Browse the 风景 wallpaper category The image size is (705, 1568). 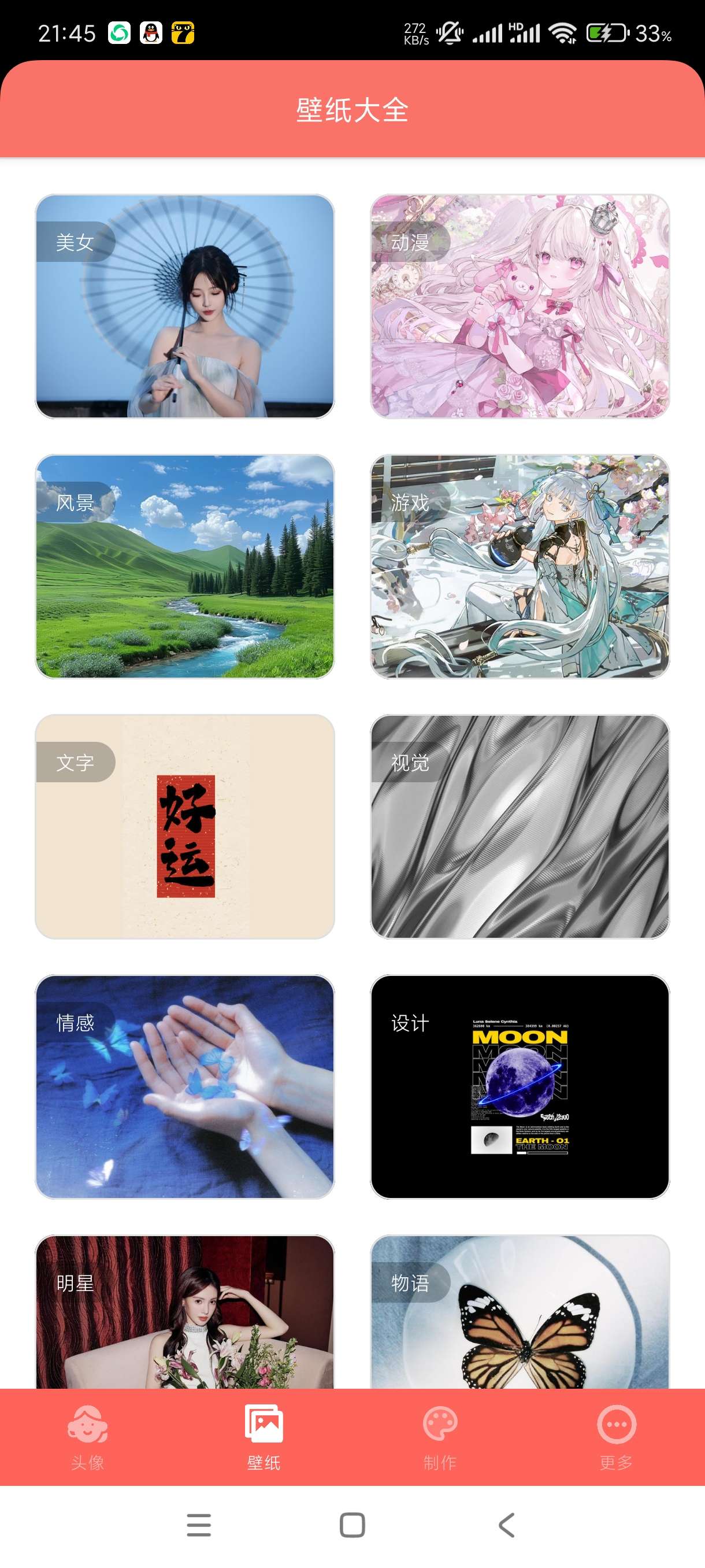185,566
